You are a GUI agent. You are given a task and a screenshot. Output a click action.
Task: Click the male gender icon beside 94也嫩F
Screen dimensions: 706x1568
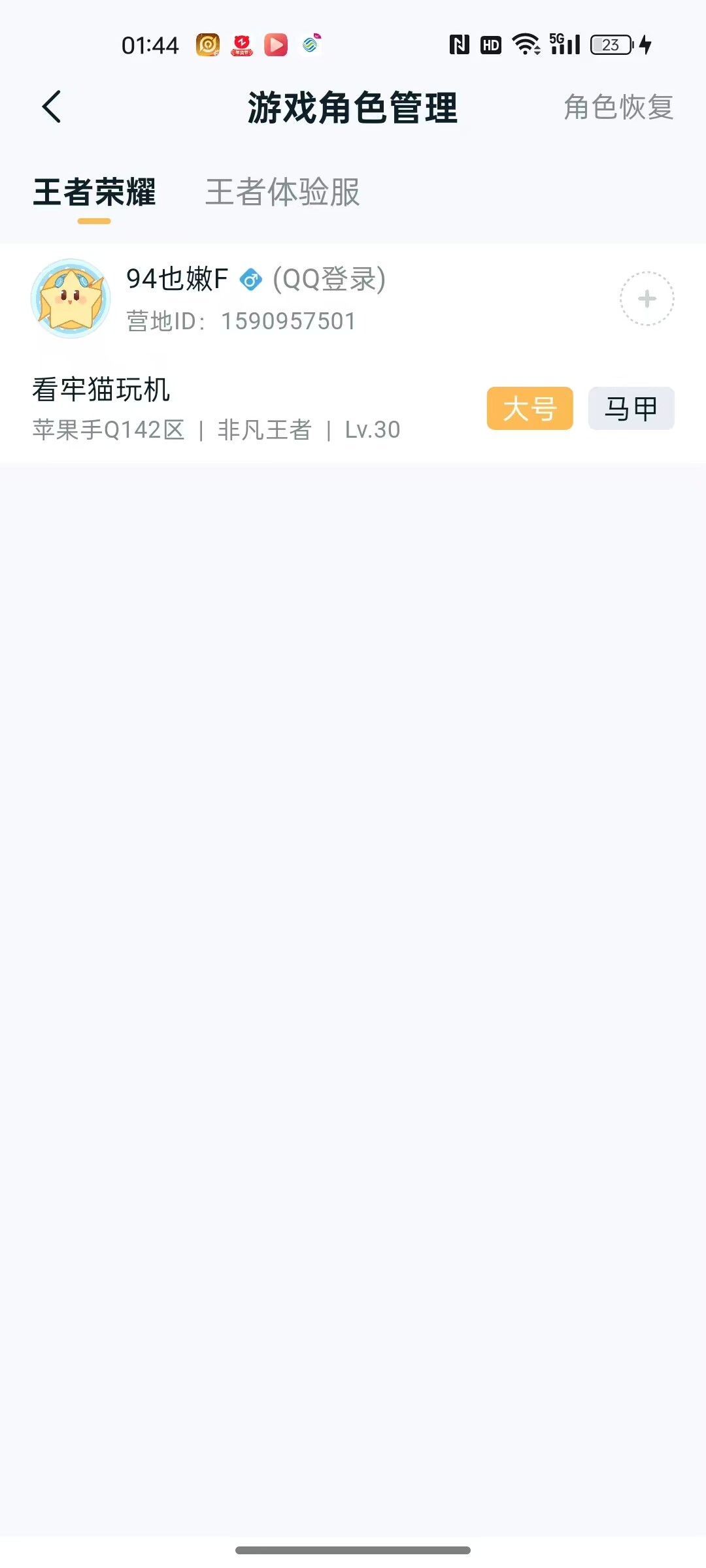pyautogui.click(x=250, y=280)
